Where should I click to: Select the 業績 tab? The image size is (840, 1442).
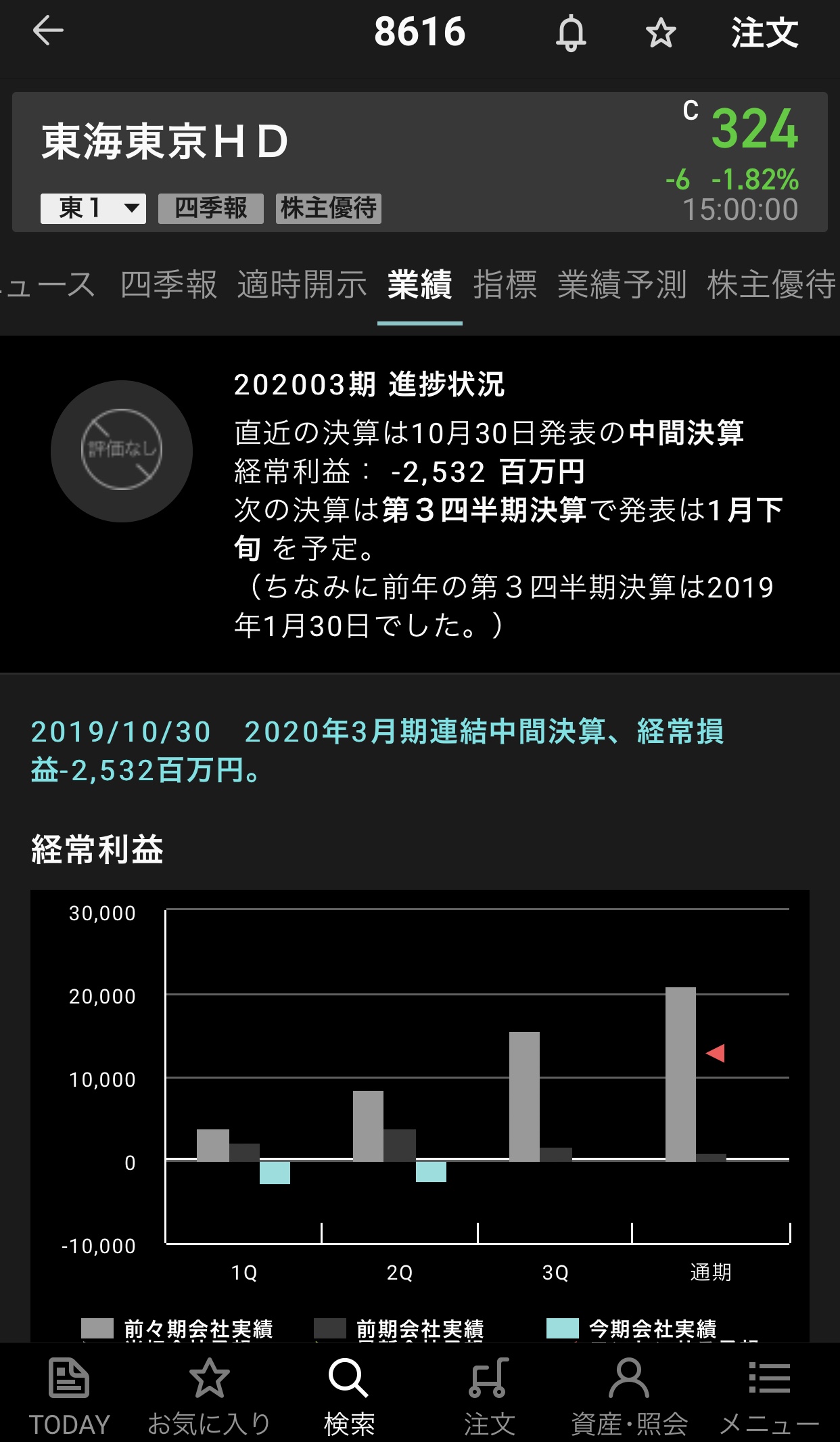click(420, 284)
